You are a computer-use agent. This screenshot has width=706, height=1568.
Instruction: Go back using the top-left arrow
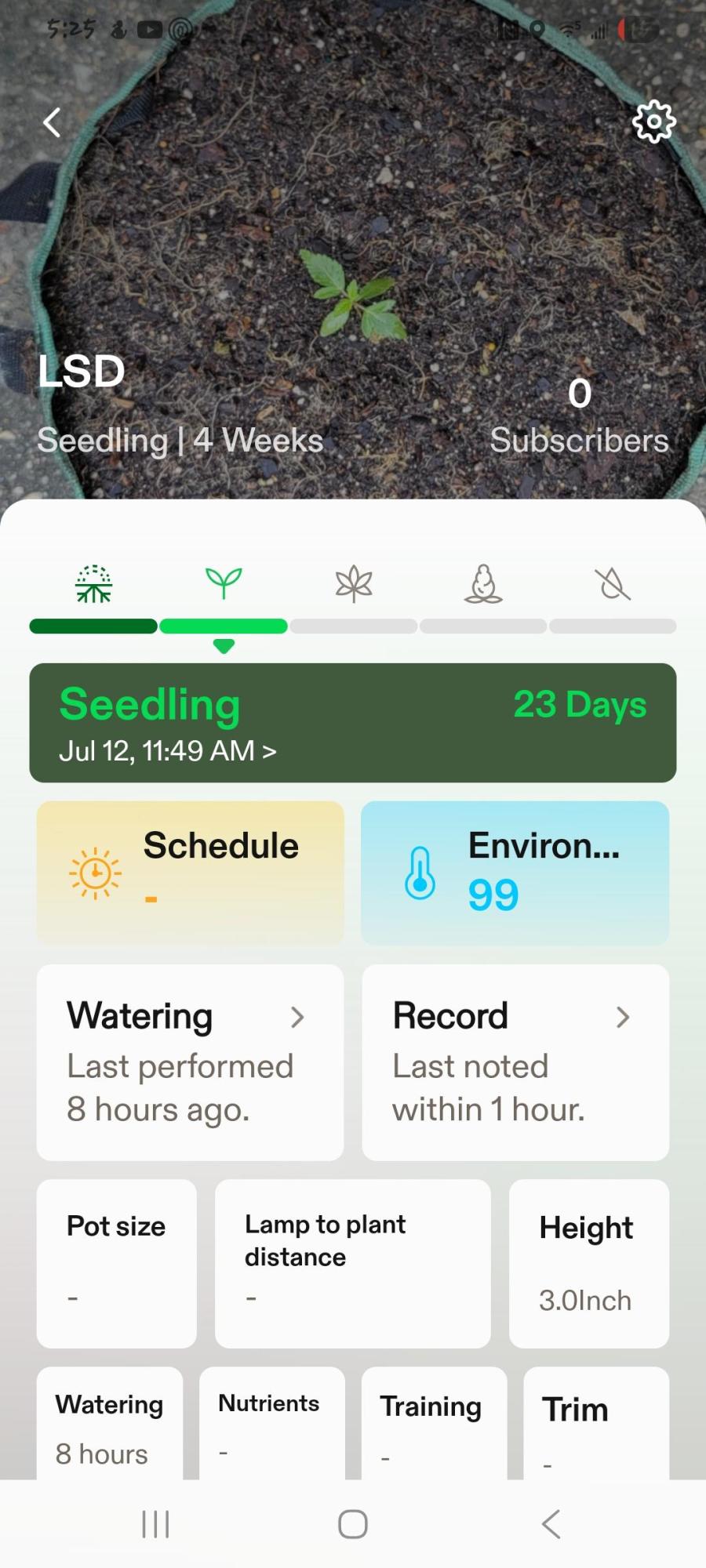point(52,122)
